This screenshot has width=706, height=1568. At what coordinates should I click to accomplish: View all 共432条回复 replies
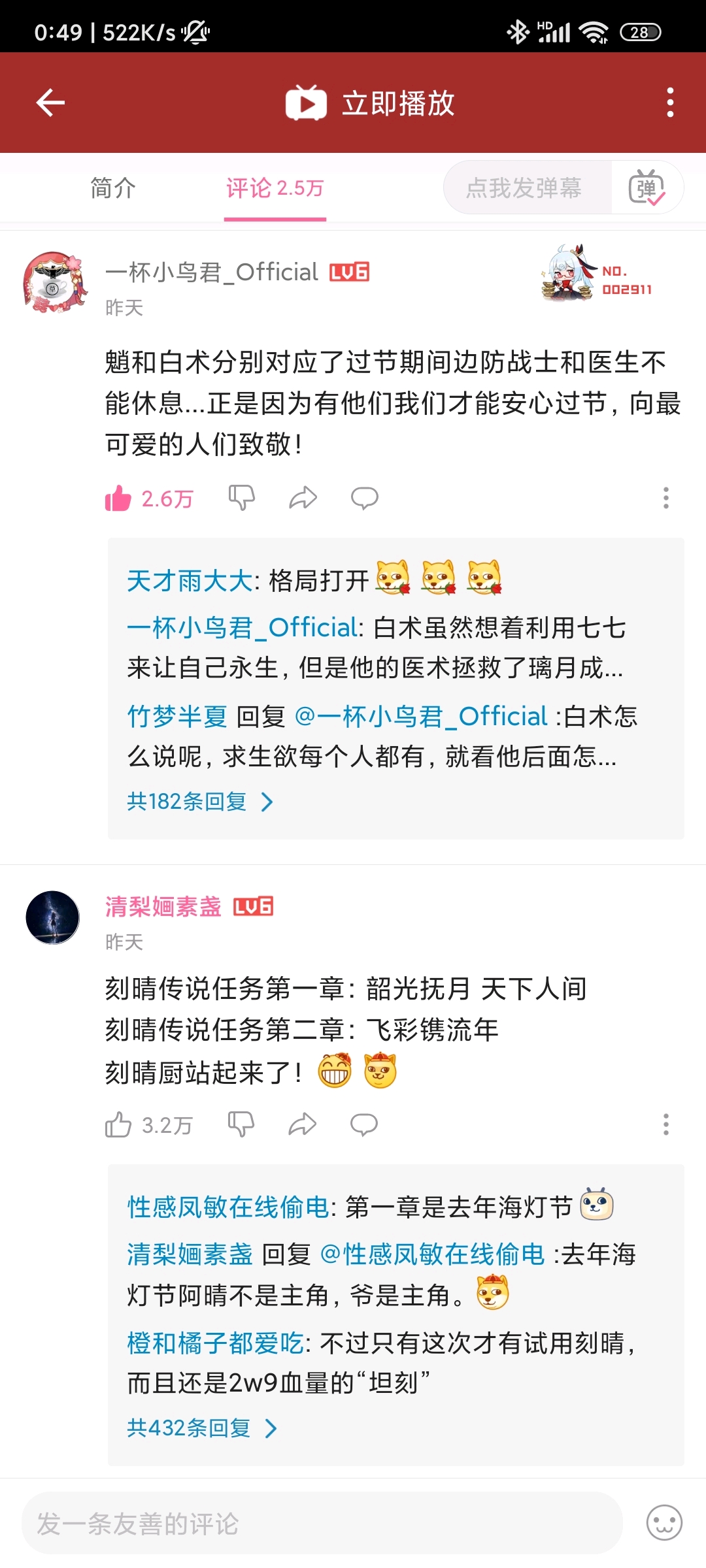(x=201, y=1428)
